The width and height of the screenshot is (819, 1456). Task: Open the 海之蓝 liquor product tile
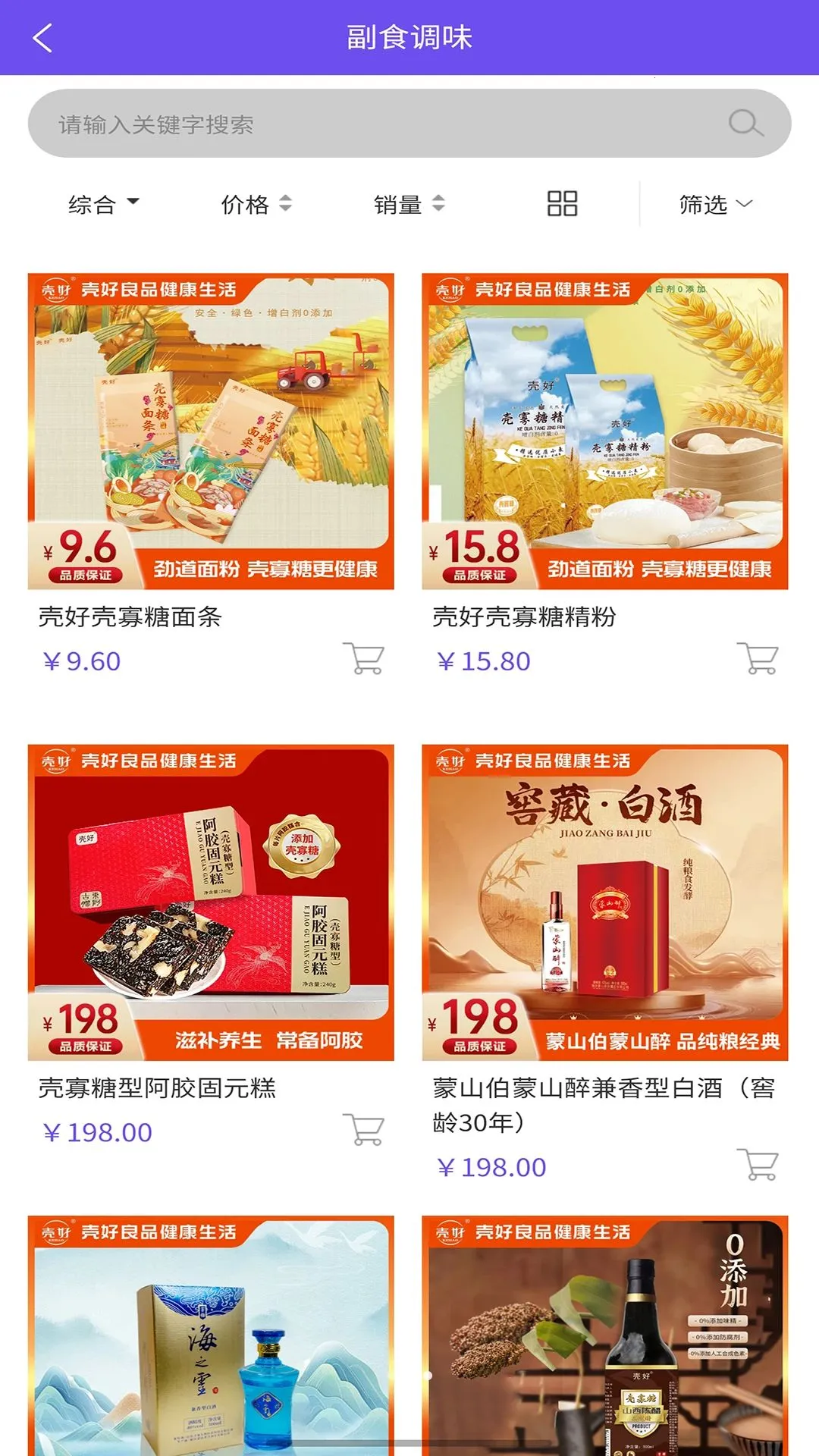tap(211, 1335)
